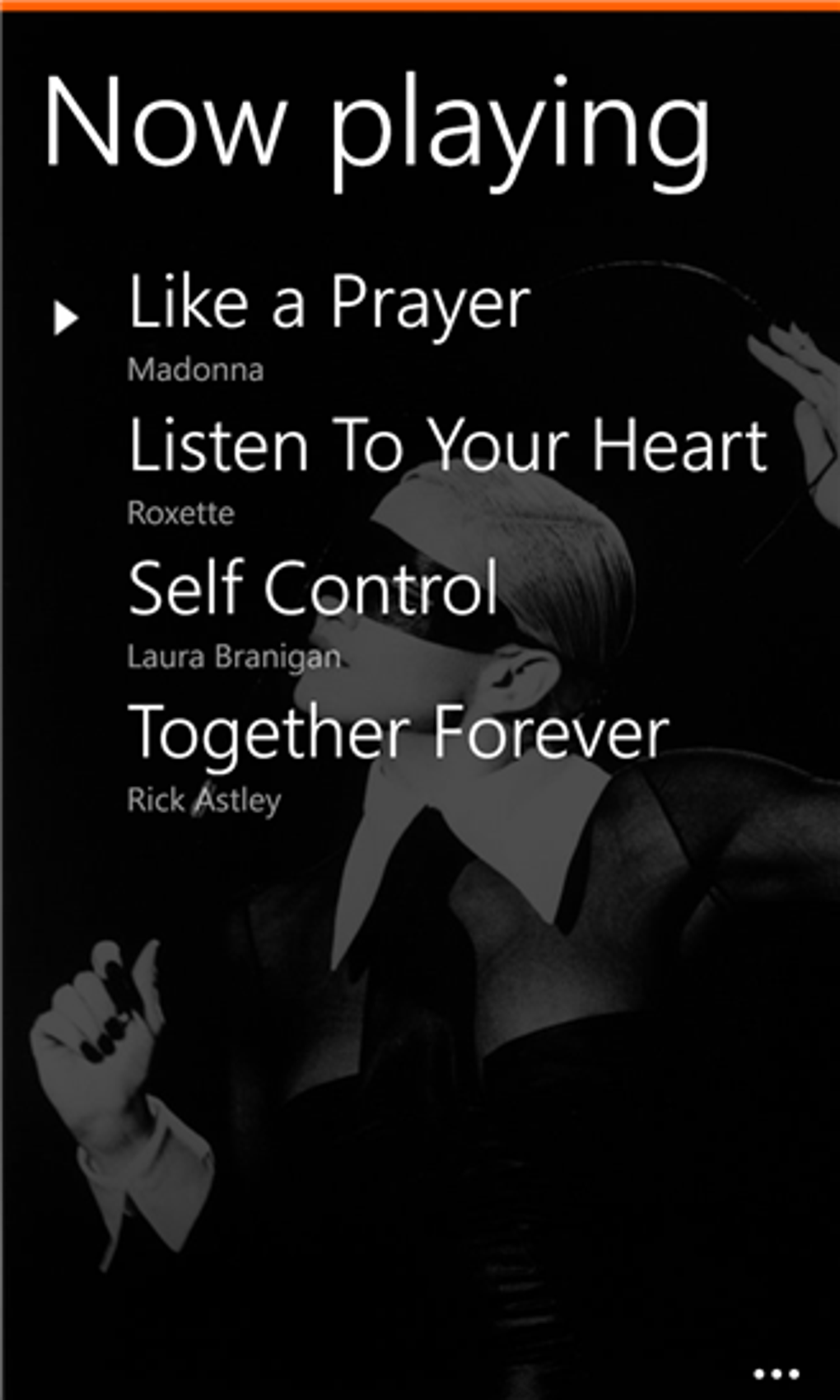The image size is (840, 1400).
Task: Select the song Like a Prayer
Action: point(329,303)
